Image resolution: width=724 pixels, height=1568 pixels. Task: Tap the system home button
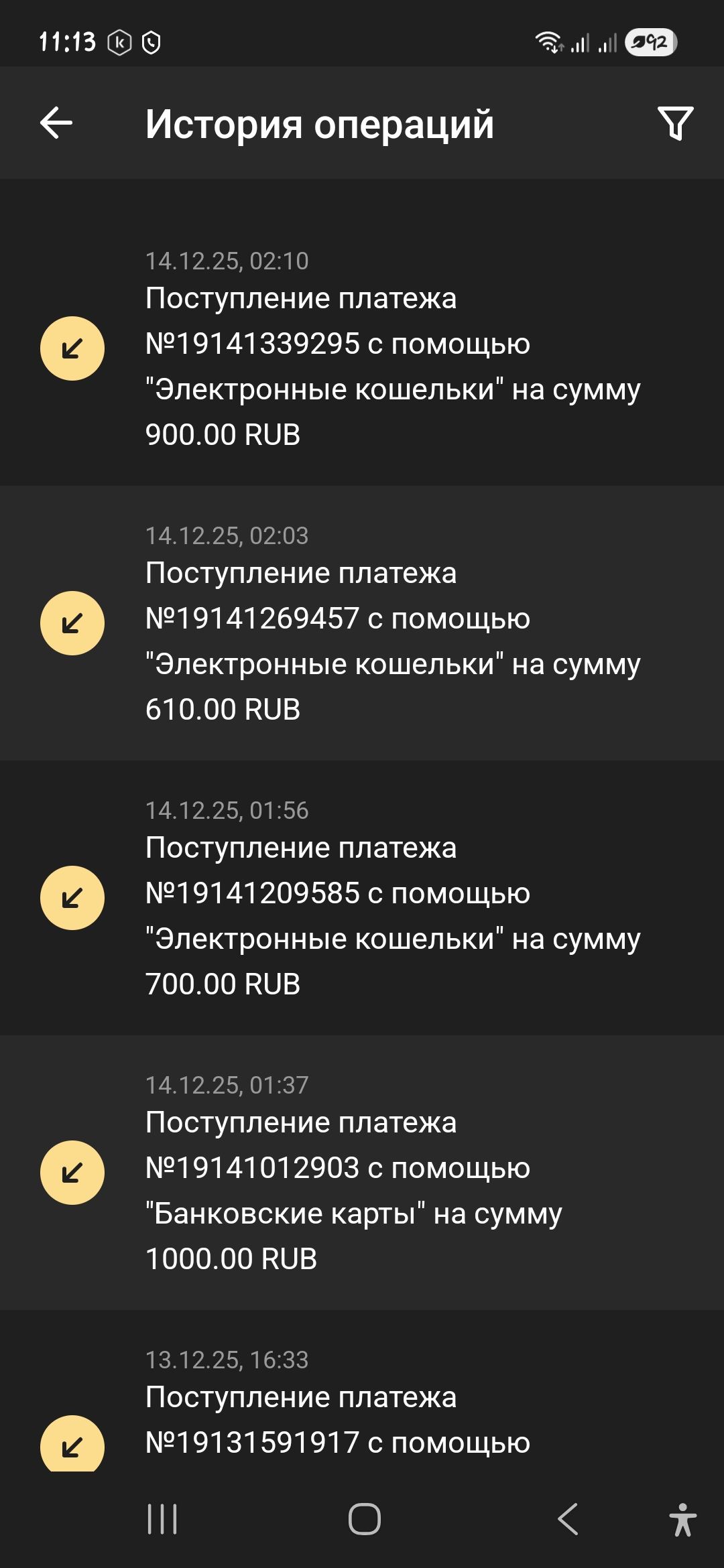[364, 1518]
